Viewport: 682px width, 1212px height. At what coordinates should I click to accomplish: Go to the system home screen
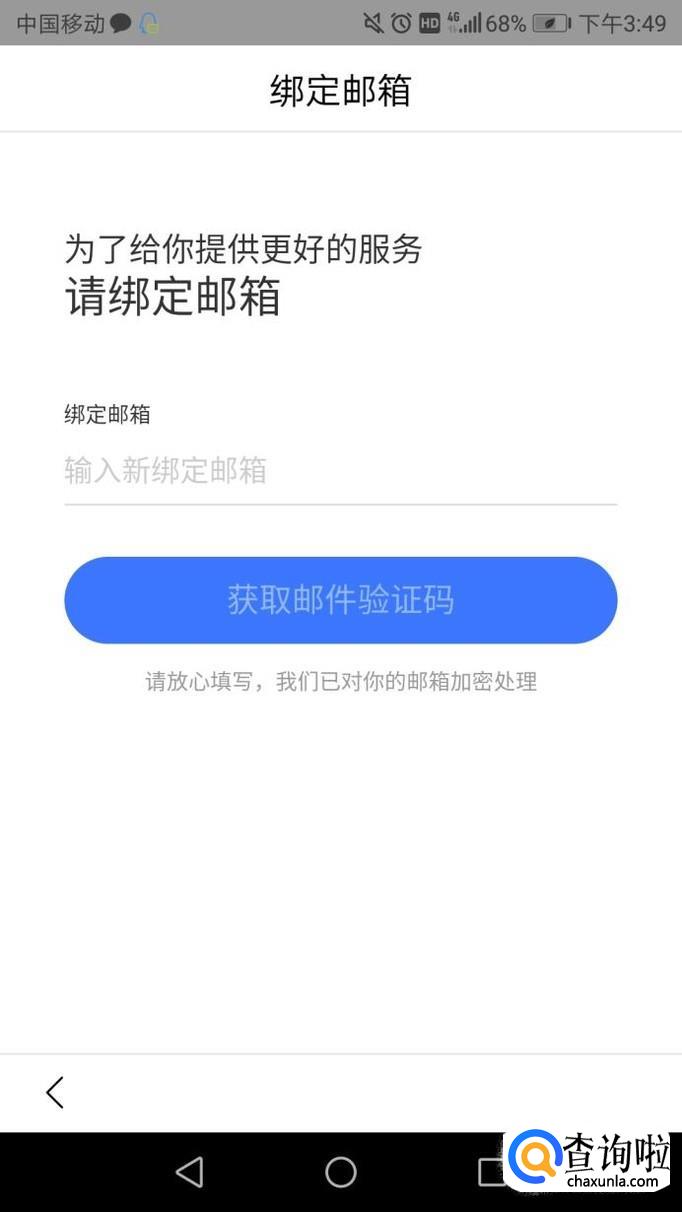pos(341,1172)
